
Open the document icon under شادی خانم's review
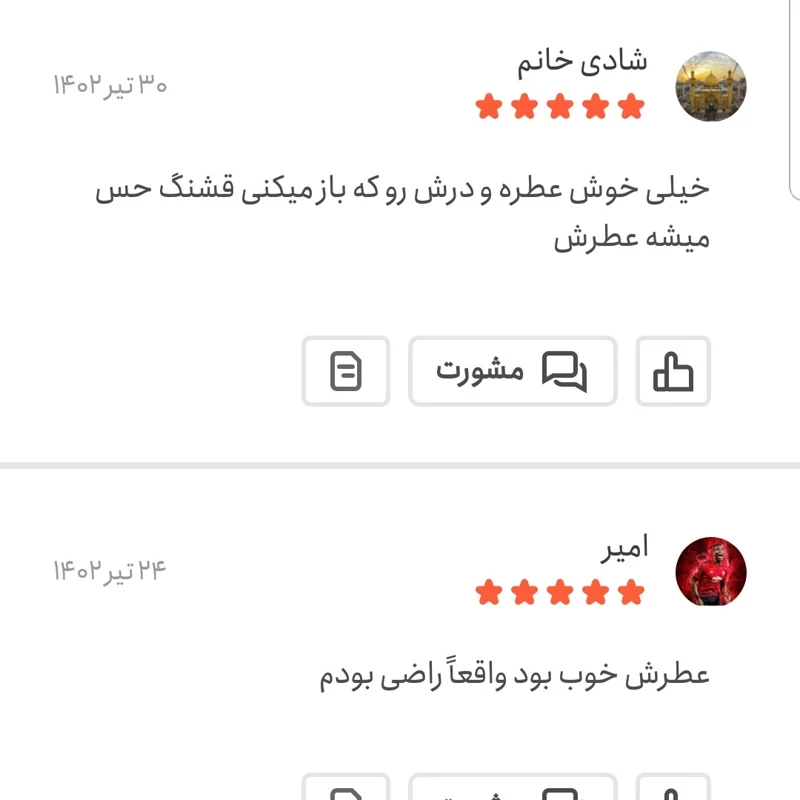346,372
